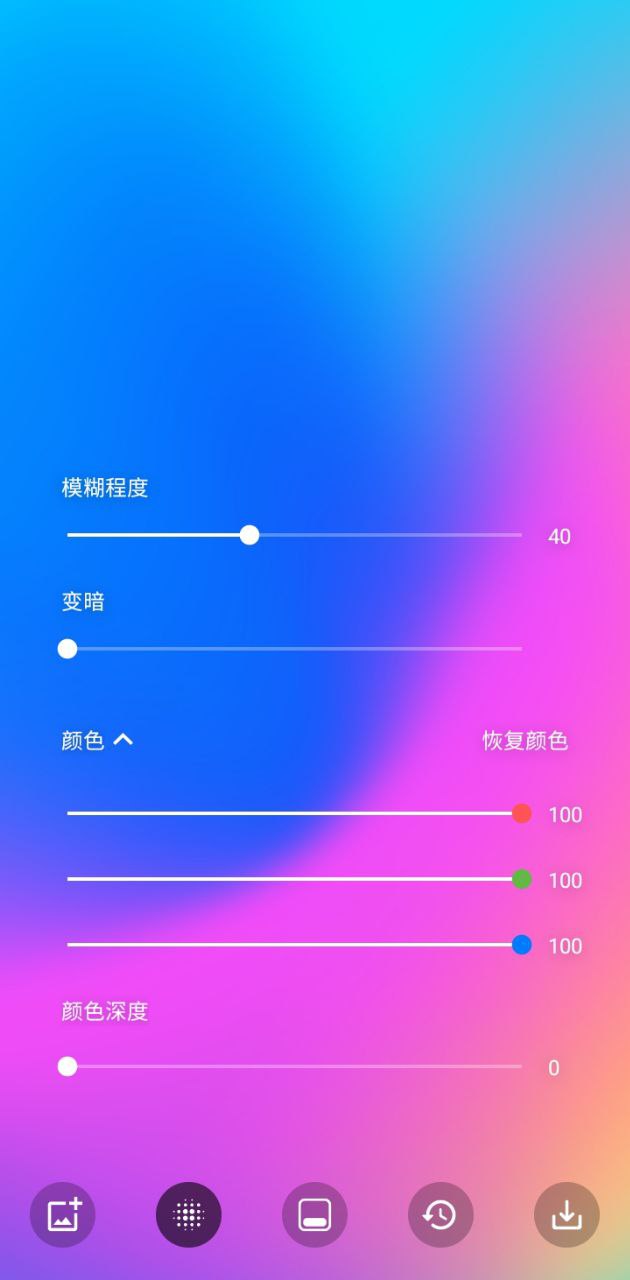Open the blur effect settings icon
This screenshot has height=1280, width=630.
point(189,1215)
